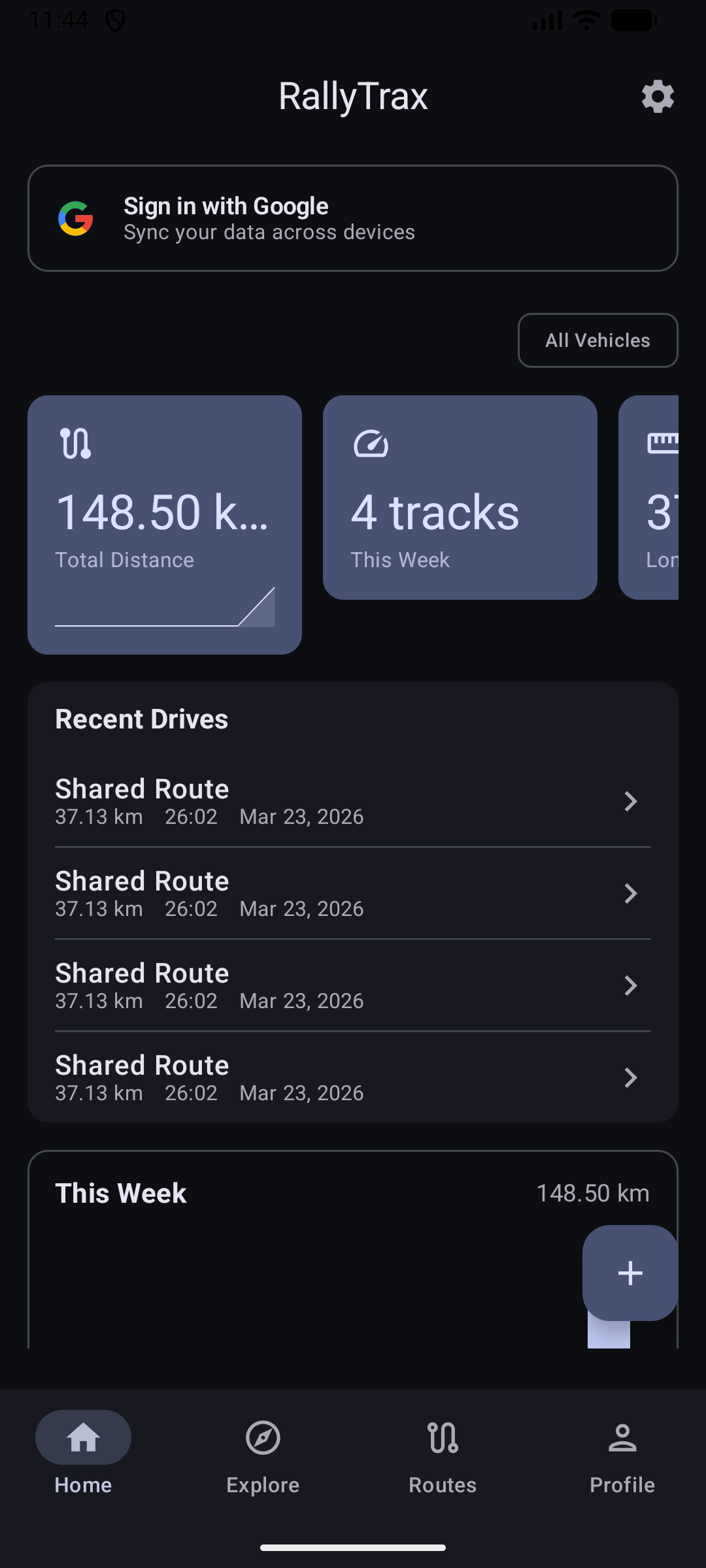Open the last Shared Route via its chevron

(630, 1078)
